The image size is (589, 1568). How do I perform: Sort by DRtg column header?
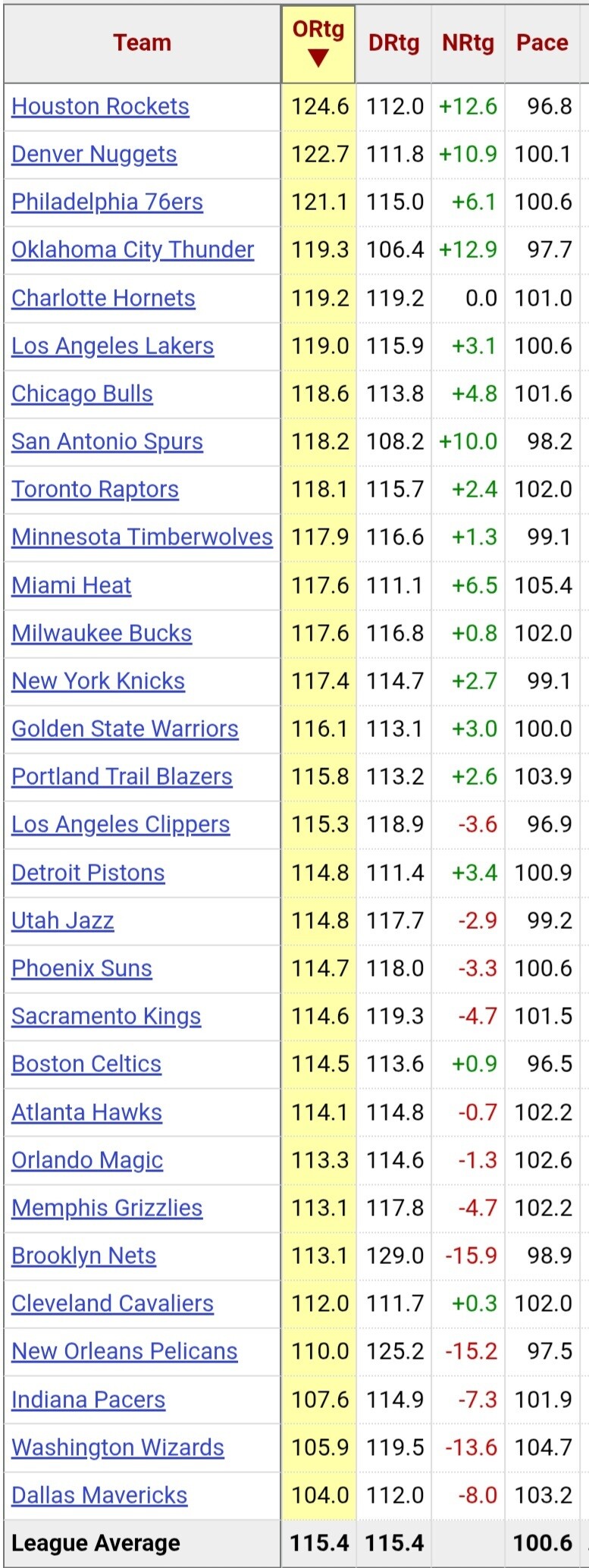(x=393, y=43)
